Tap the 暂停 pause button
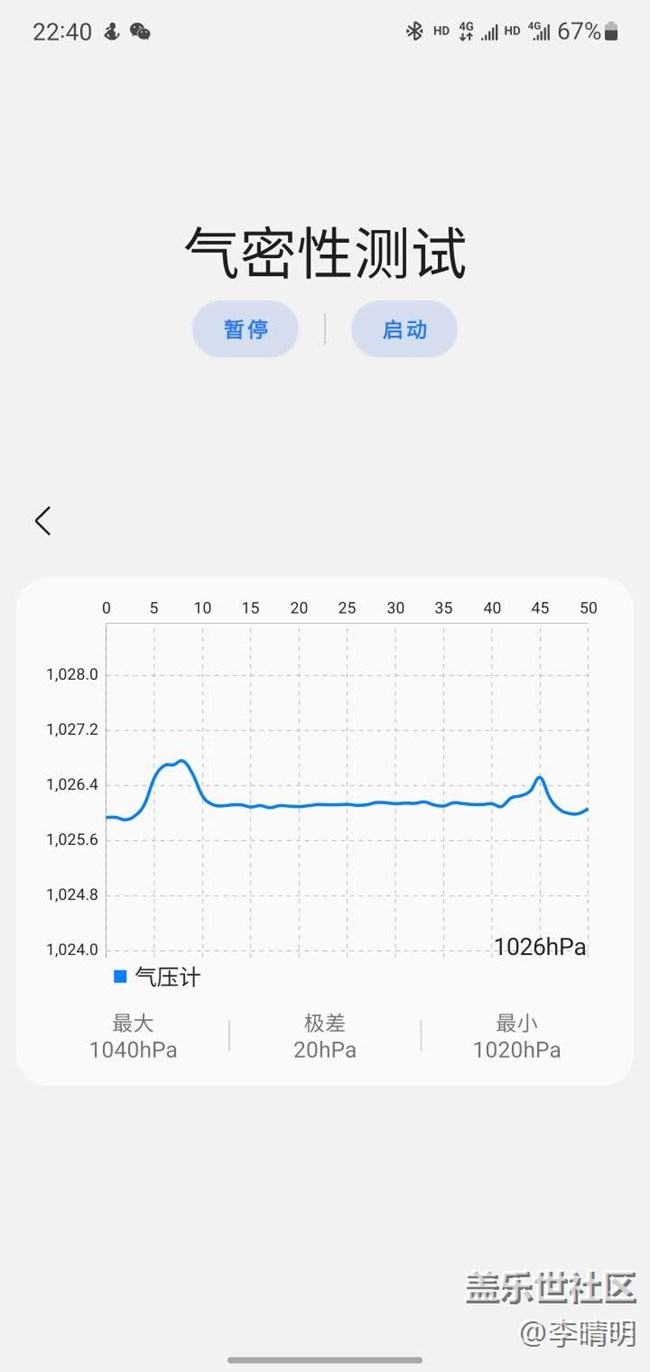 (245, 329)
